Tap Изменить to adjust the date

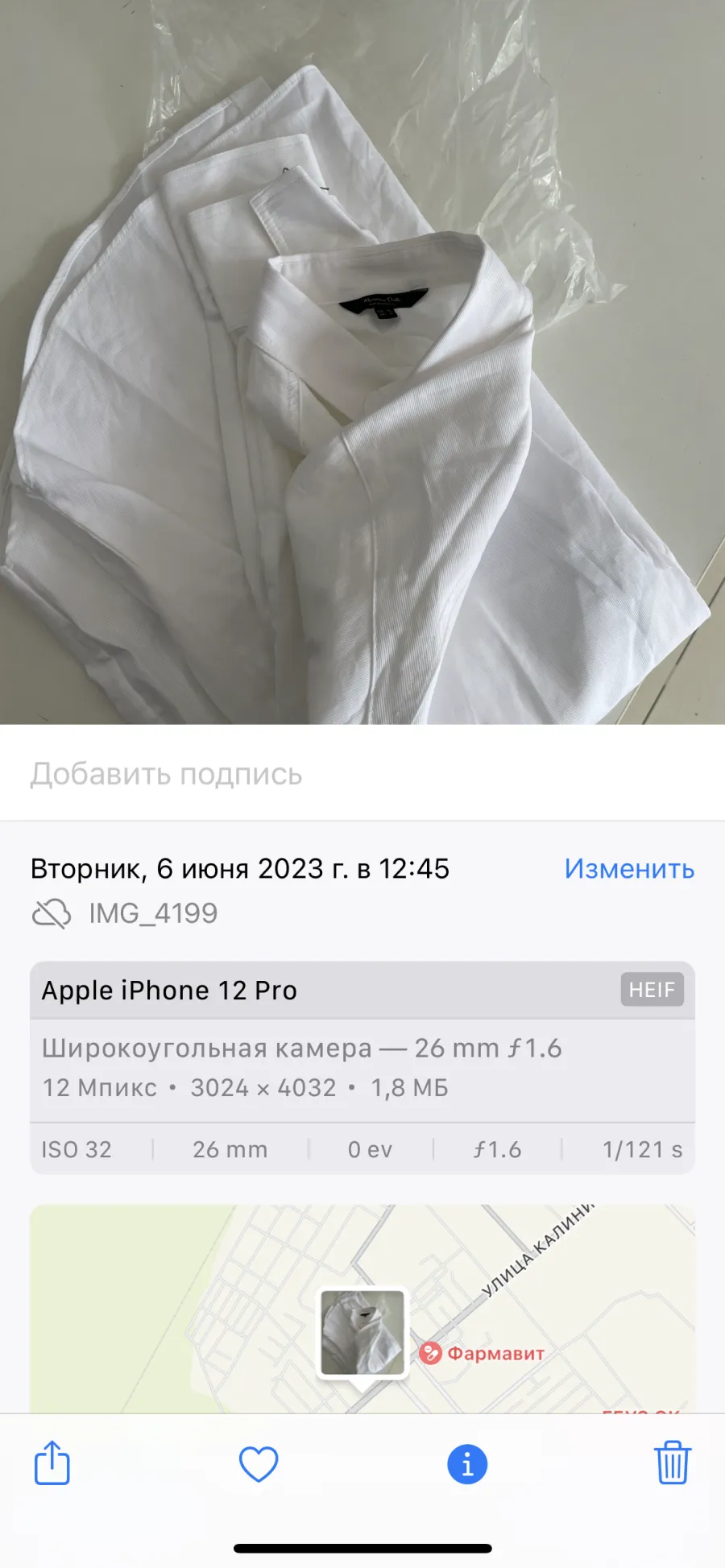629,868
